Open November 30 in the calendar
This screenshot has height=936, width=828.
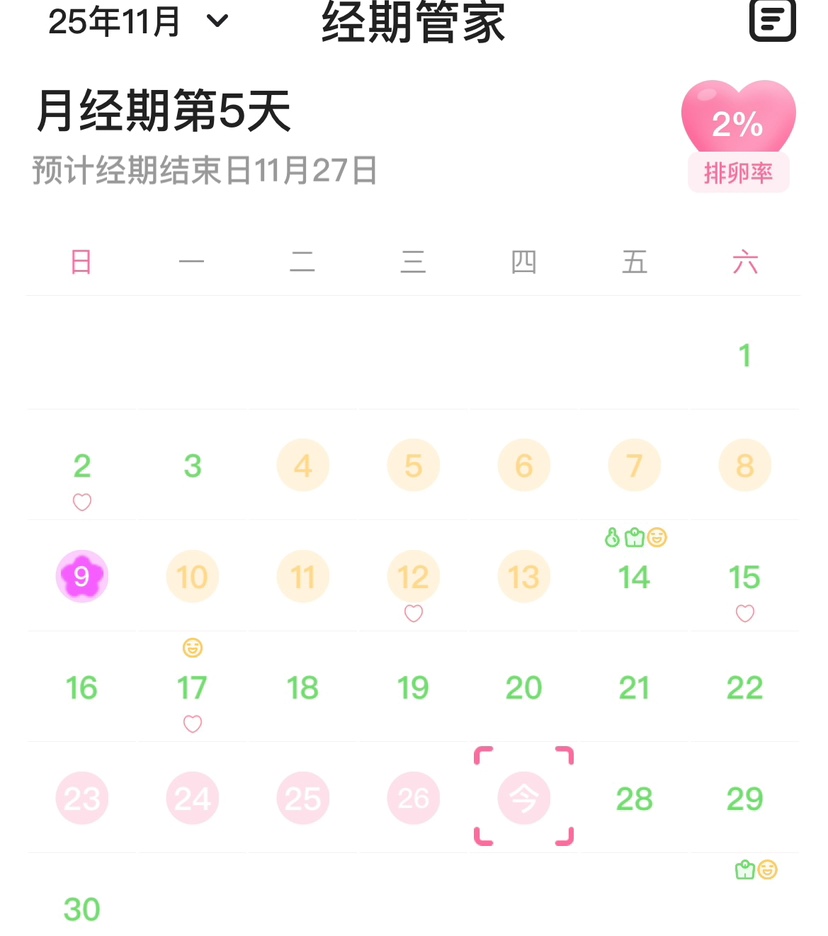(x=82, y=909)
